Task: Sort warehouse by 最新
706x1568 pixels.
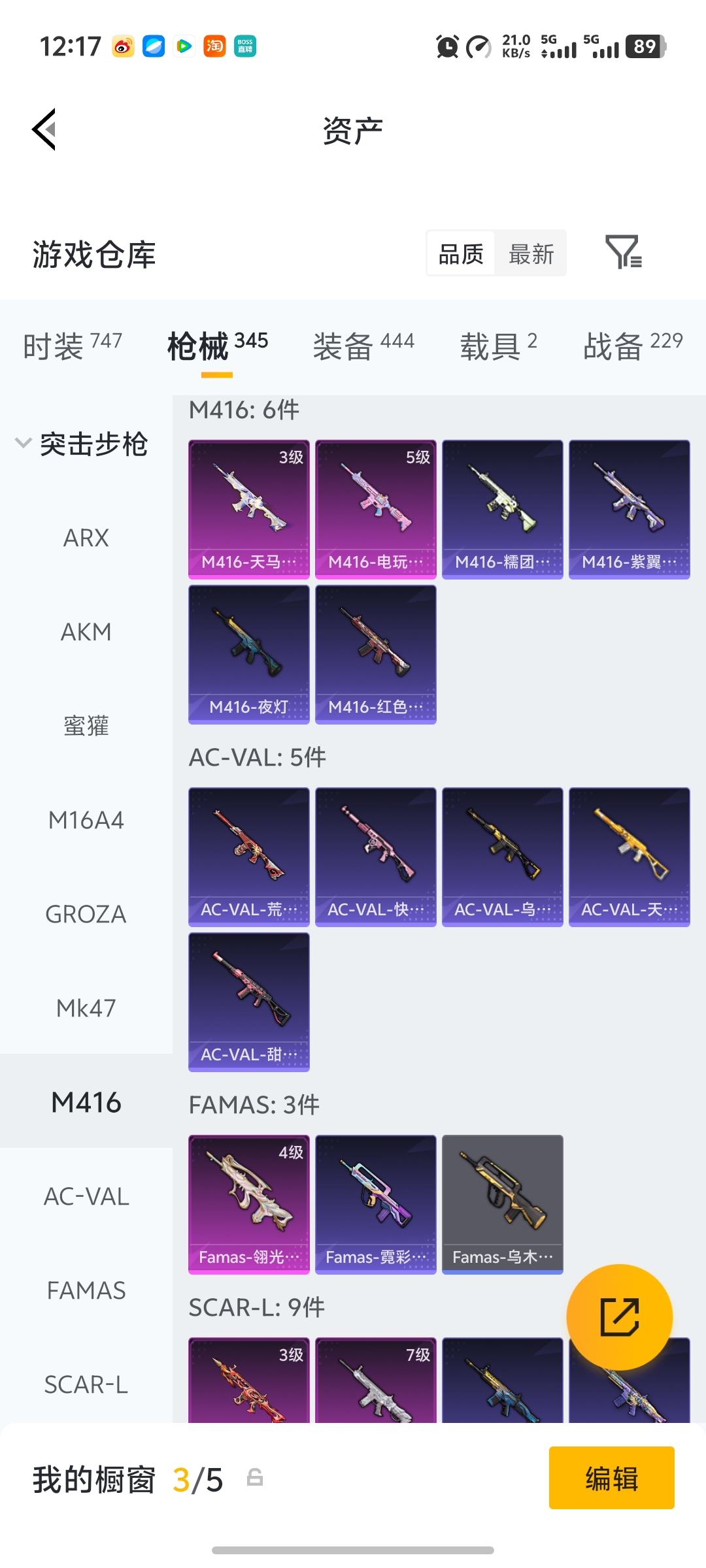Action: point(531,253)
